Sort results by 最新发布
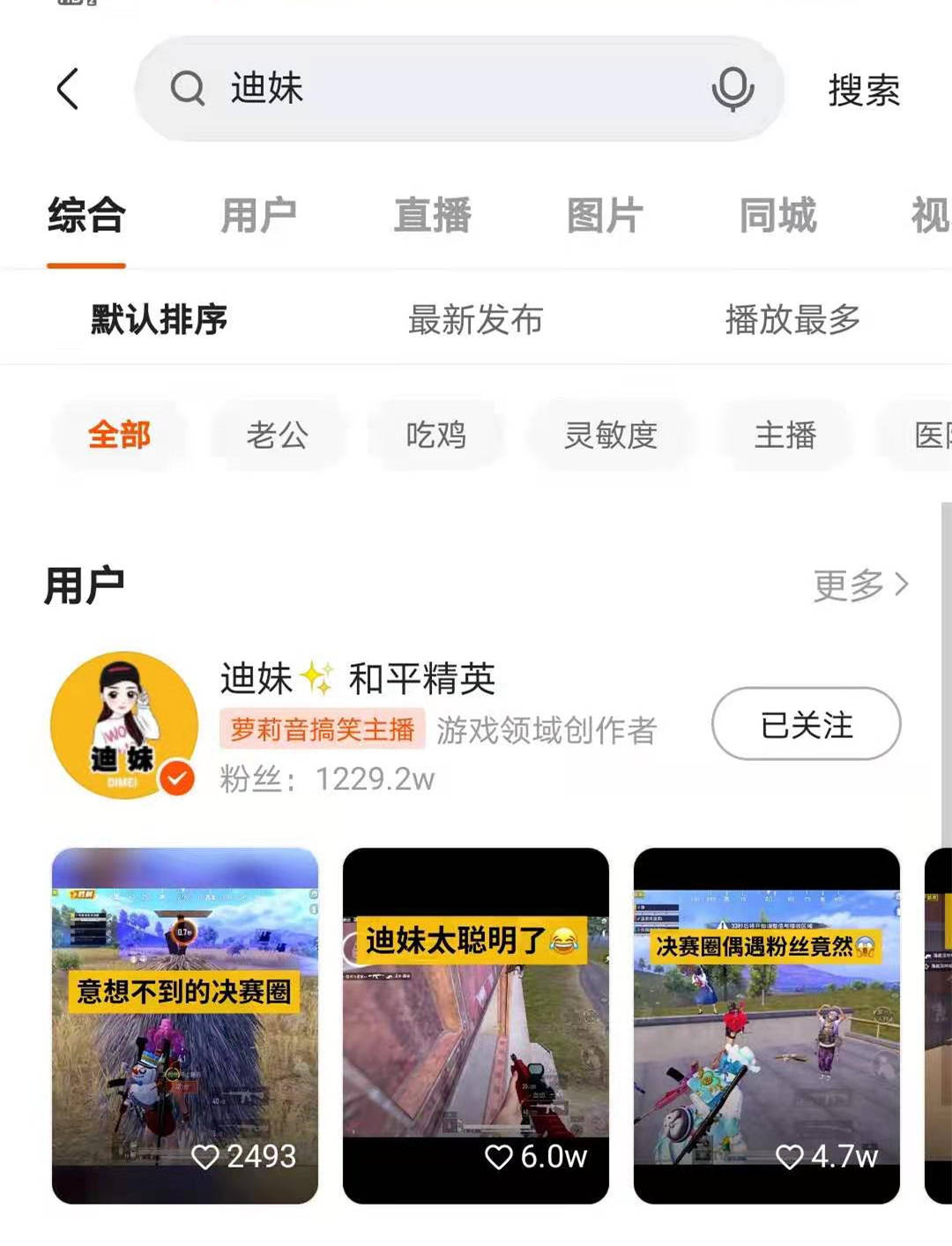This screenshot has height=1246, width=952. pos(475,319)
